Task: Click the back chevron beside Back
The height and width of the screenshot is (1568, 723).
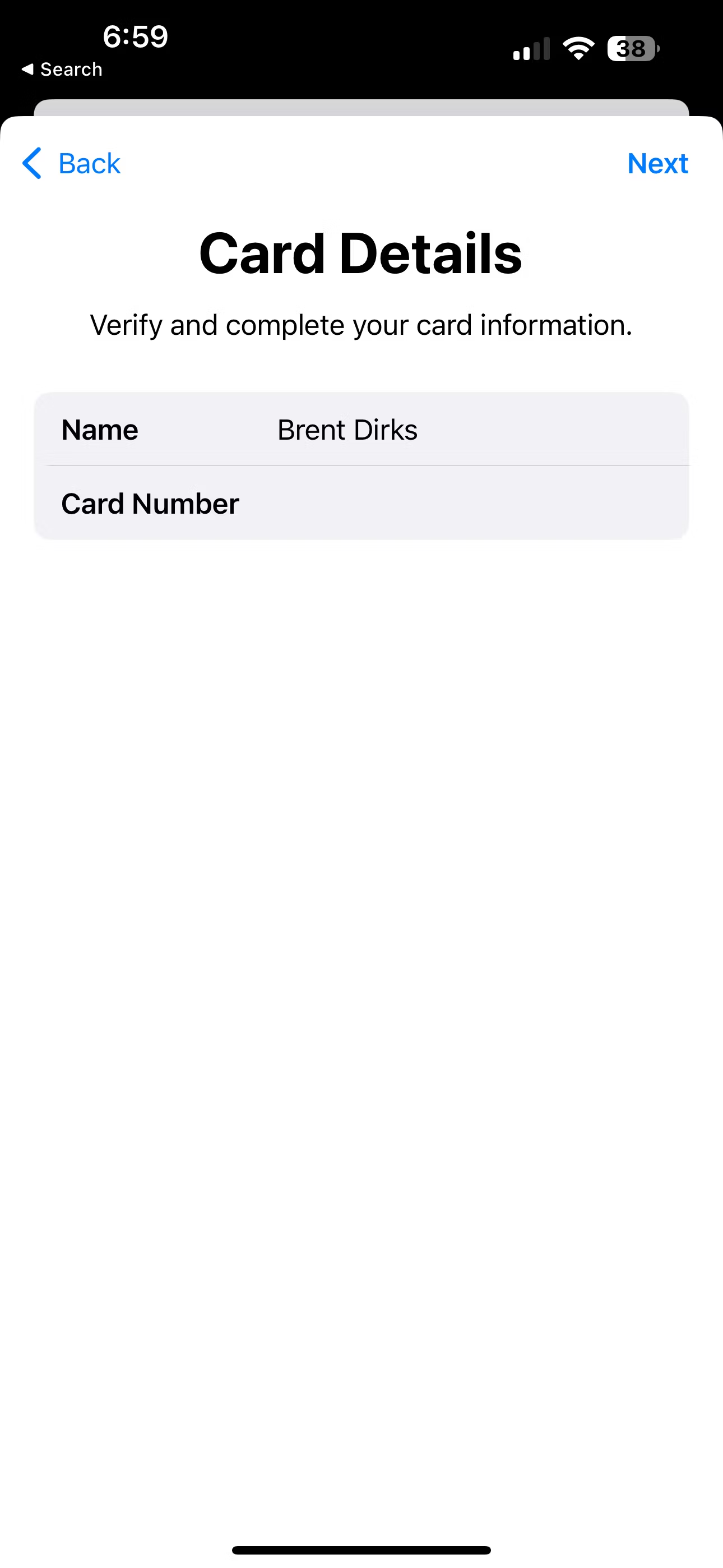Action: [31, 163]
